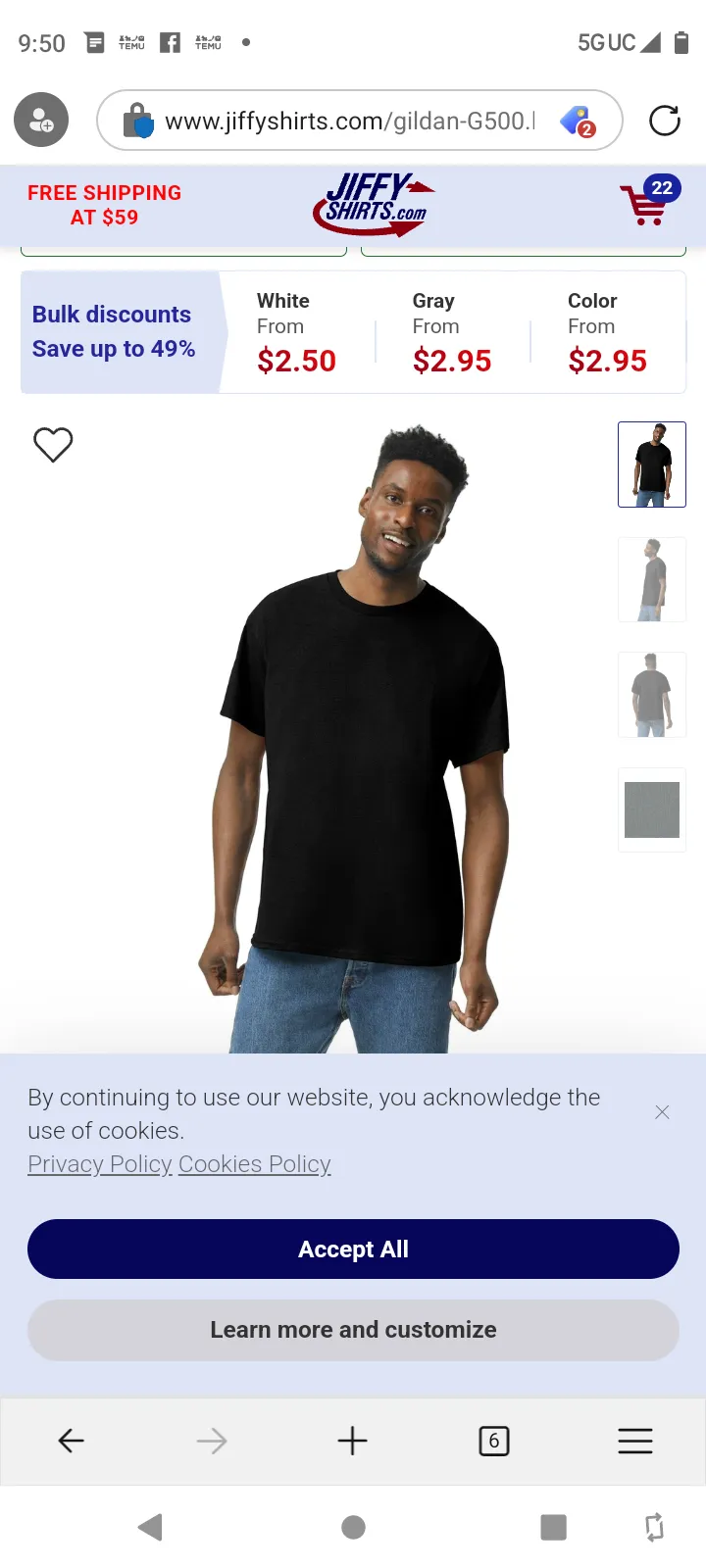View the gray back-view shirt thumbnail

651,694
